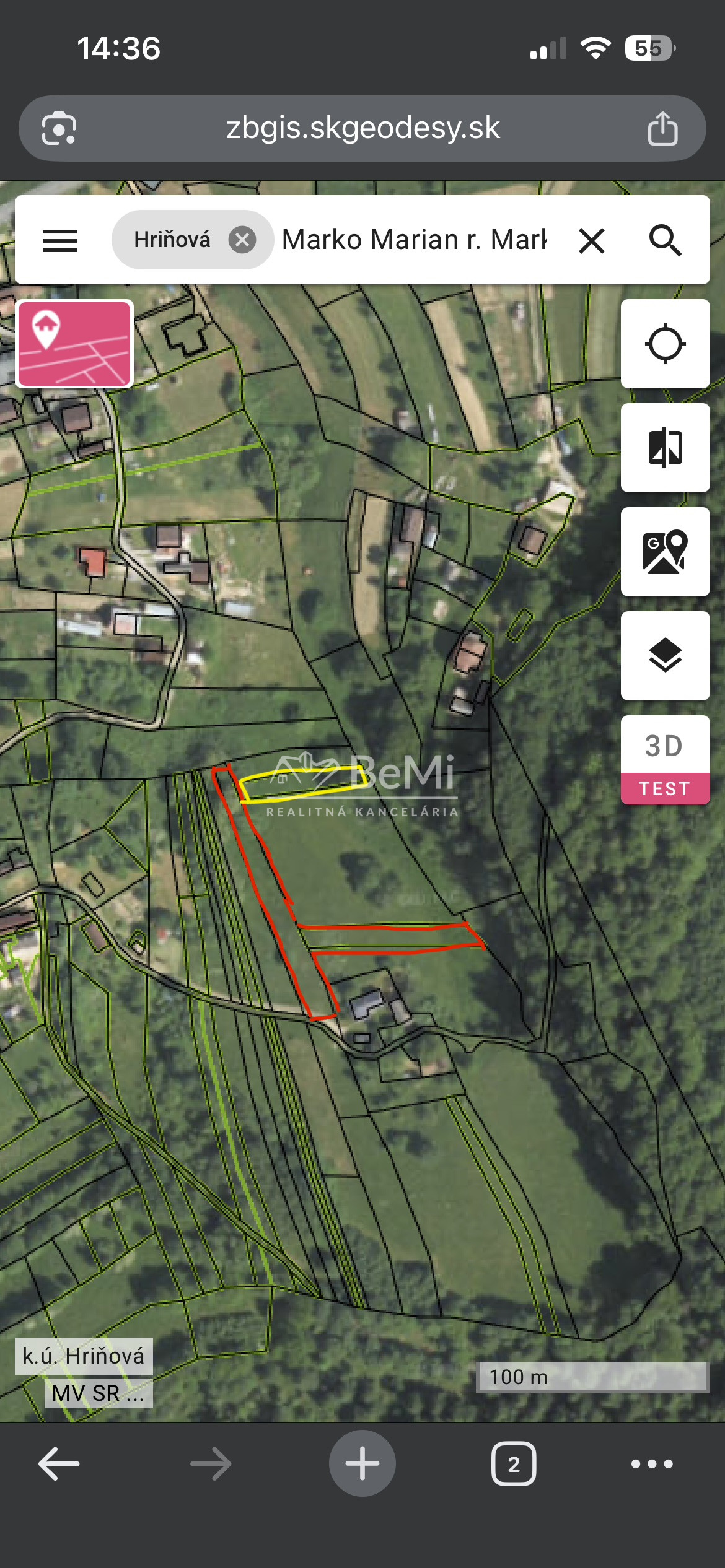Open the map compare tool
725x1568 pixels.
665,448
